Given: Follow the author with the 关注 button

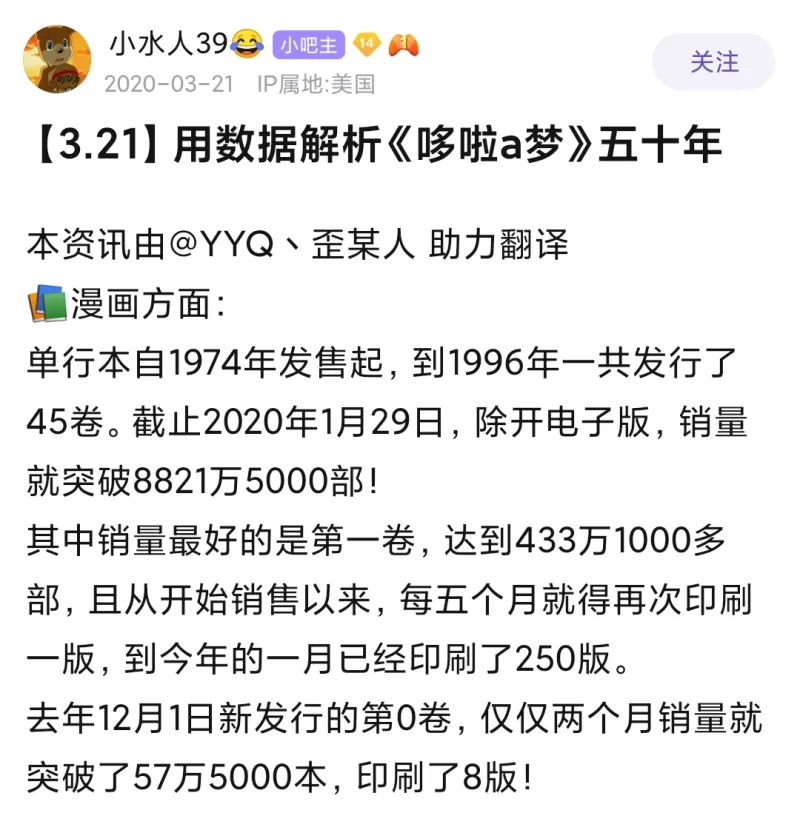Looking at the screenshot, I should click(x=713, y=62).
